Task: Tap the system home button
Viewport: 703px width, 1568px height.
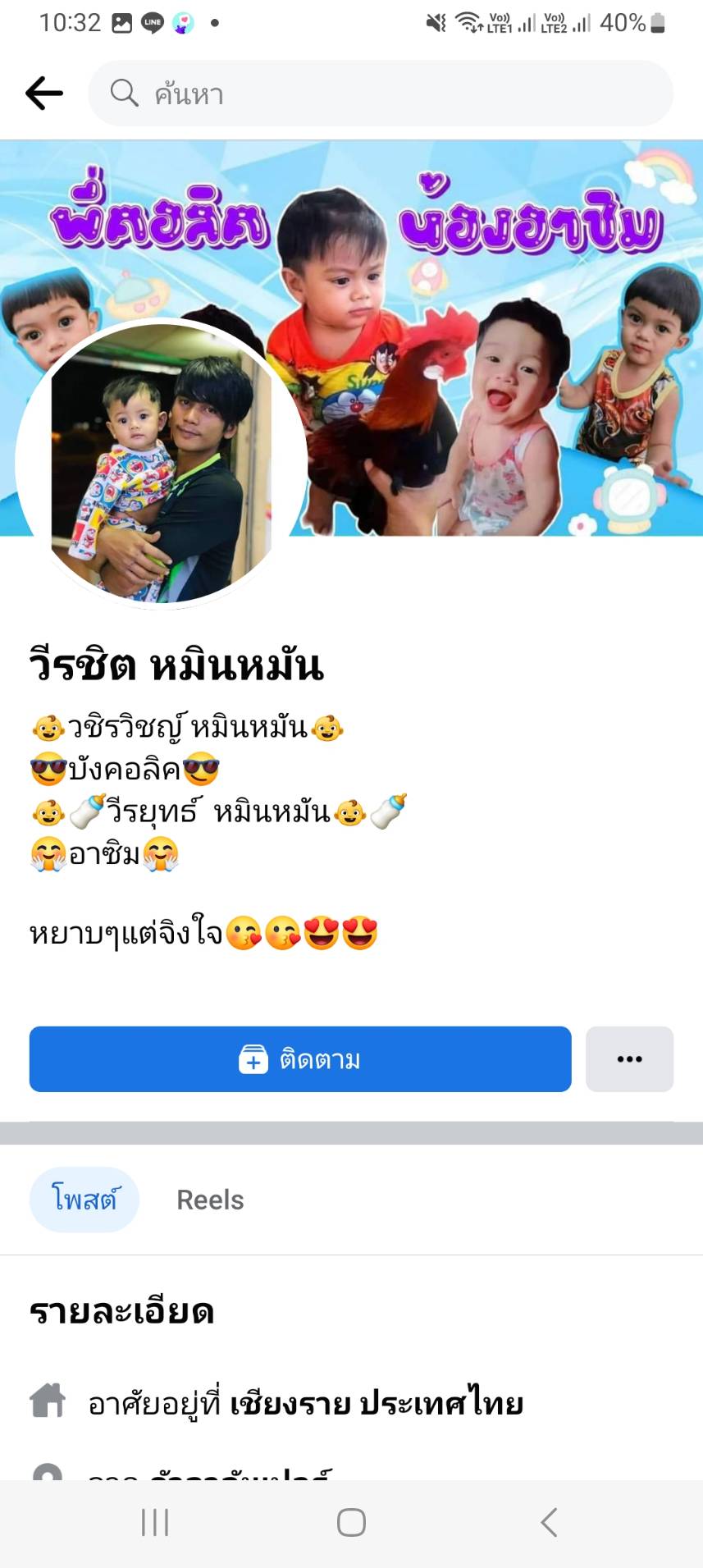Action: (x=351, y=1523)
